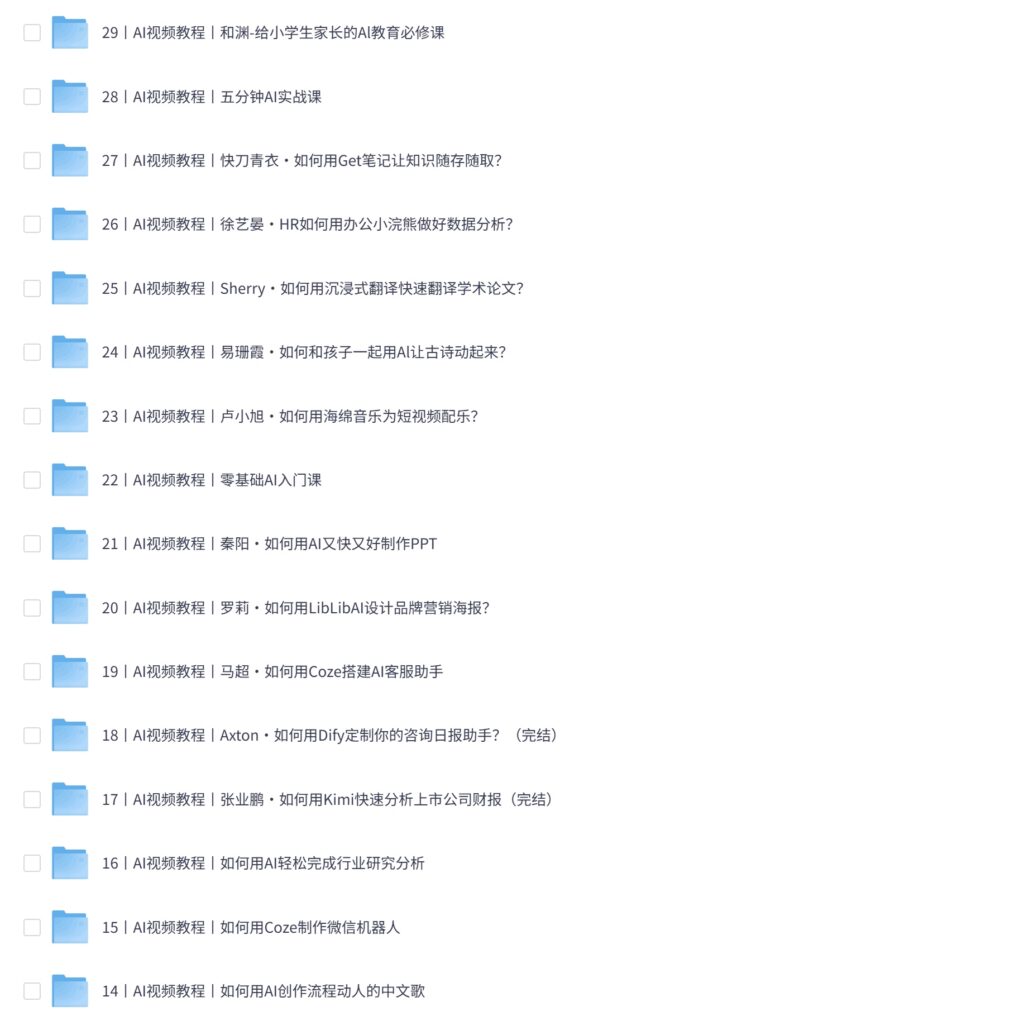Screen dimensions: 1024x1016
Task: Mark checkbox next to folder 18 Axton Dify
Action: pyautogui.click(x=32, y=735)
